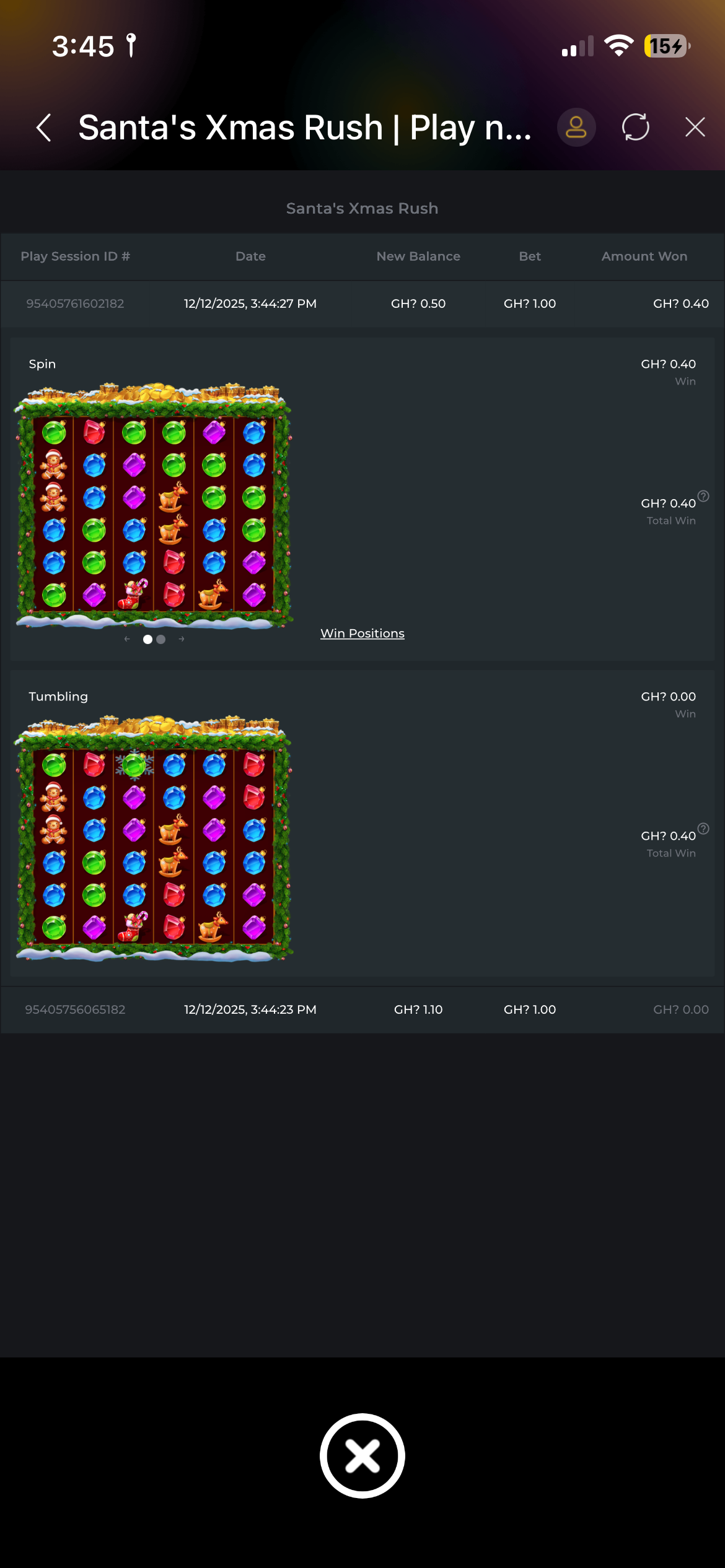The height and width of the screenshot is (1568, 725).
Task: Reload the game page
Action: (635, 128)
